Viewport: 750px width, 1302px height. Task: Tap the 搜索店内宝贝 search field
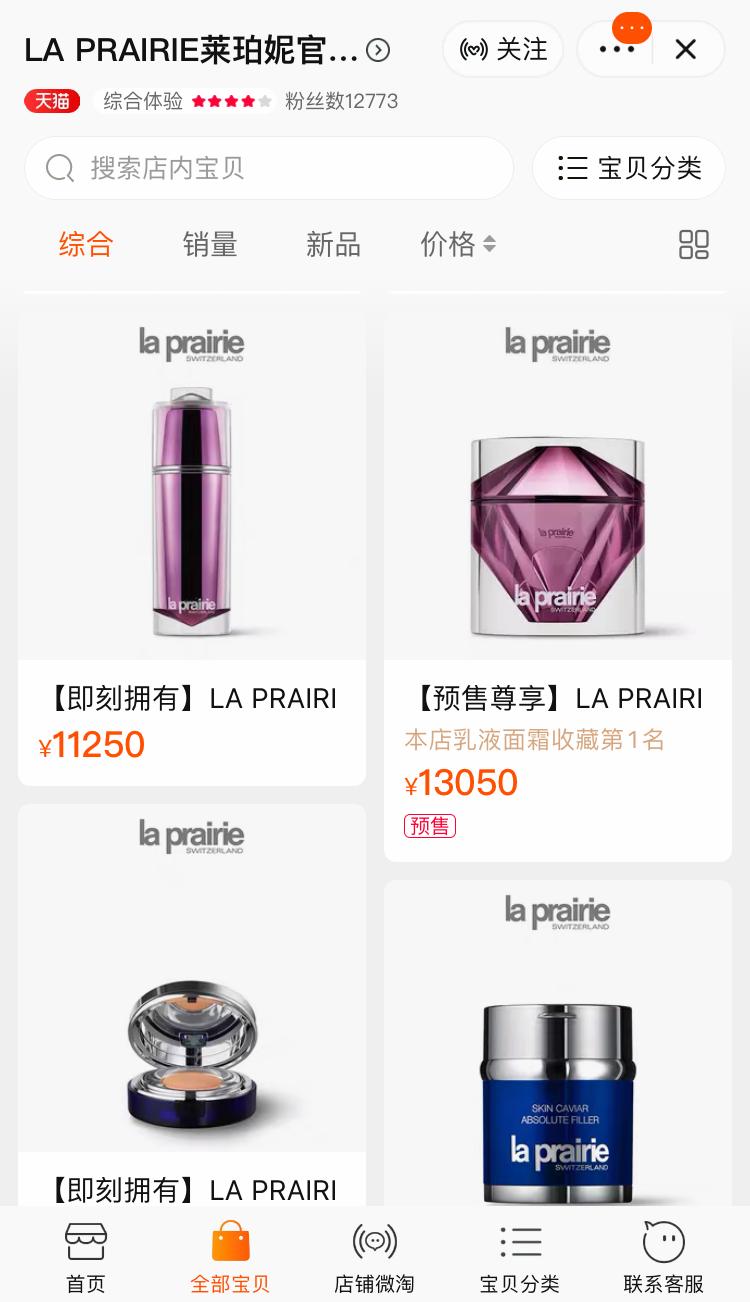269,168
